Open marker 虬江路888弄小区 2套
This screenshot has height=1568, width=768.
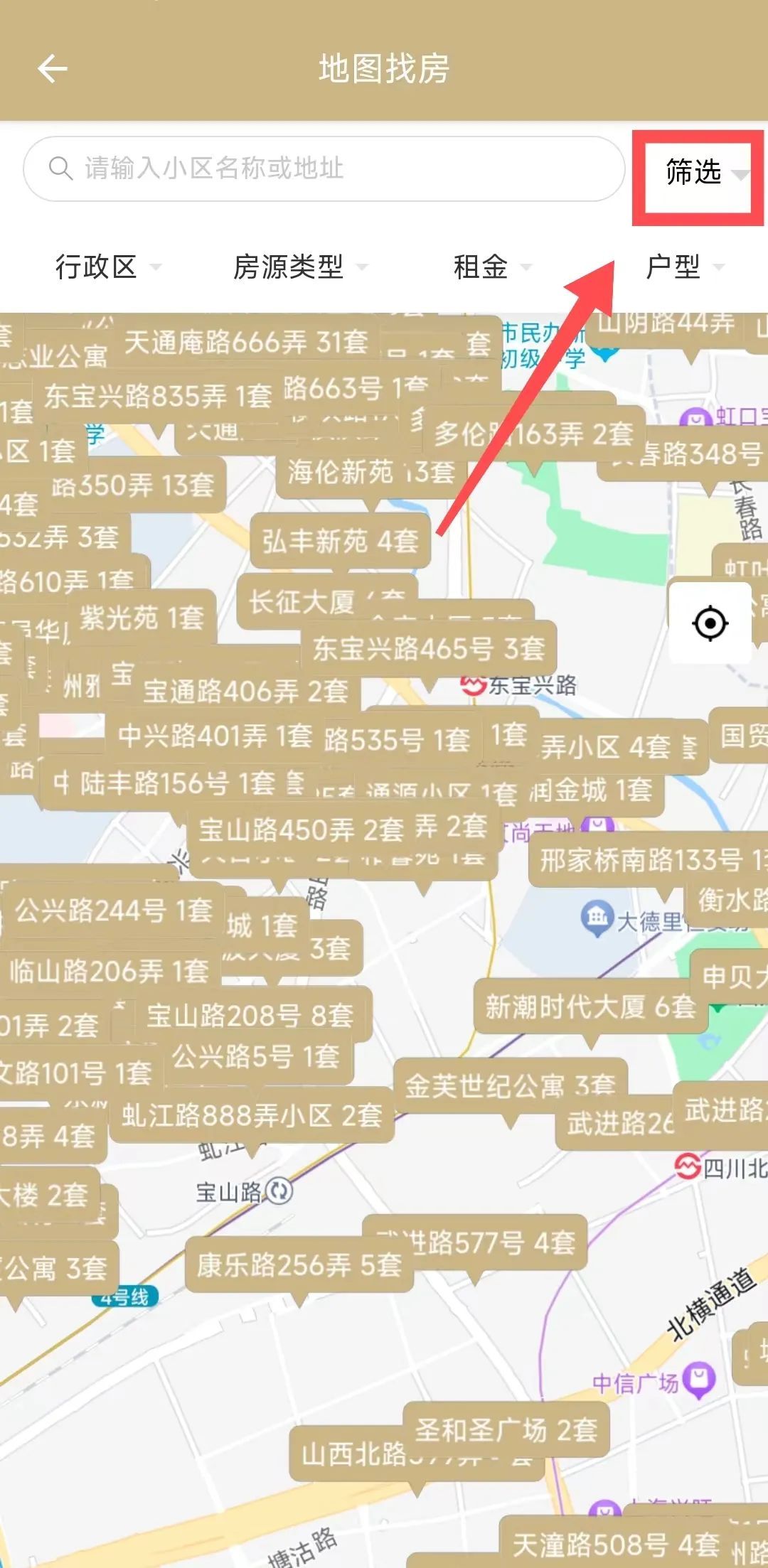tap(252, 1115)
